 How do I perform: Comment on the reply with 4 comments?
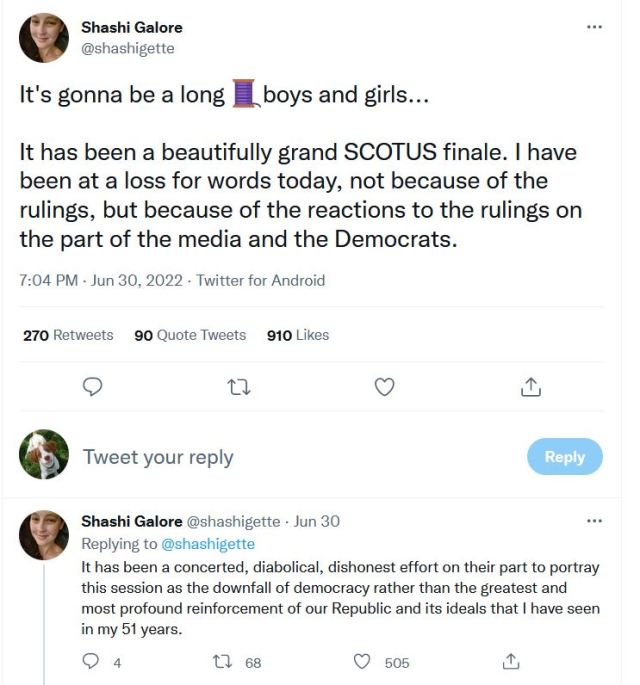(x=92, y=662)
